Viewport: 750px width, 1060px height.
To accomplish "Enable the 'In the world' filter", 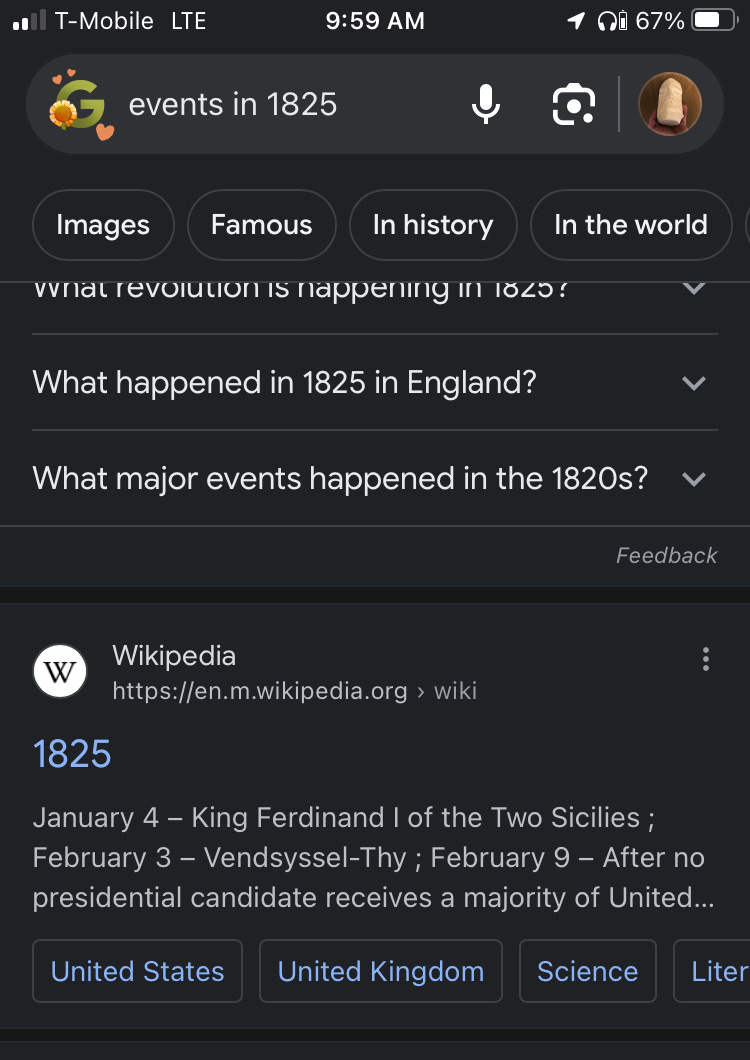I will pyautogui.click(x=631, y=225).
